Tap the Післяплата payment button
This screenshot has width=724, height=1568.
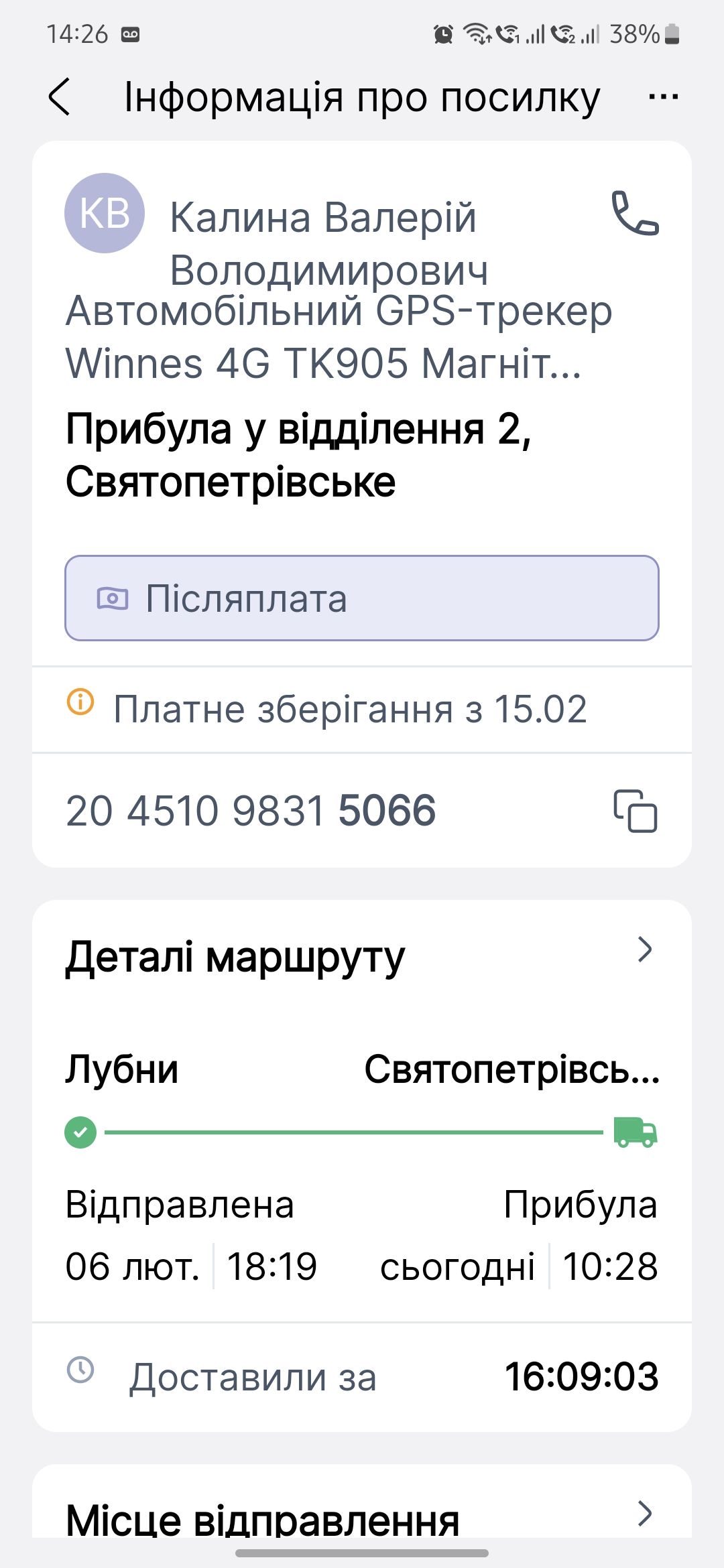click(x=362, y=598)
